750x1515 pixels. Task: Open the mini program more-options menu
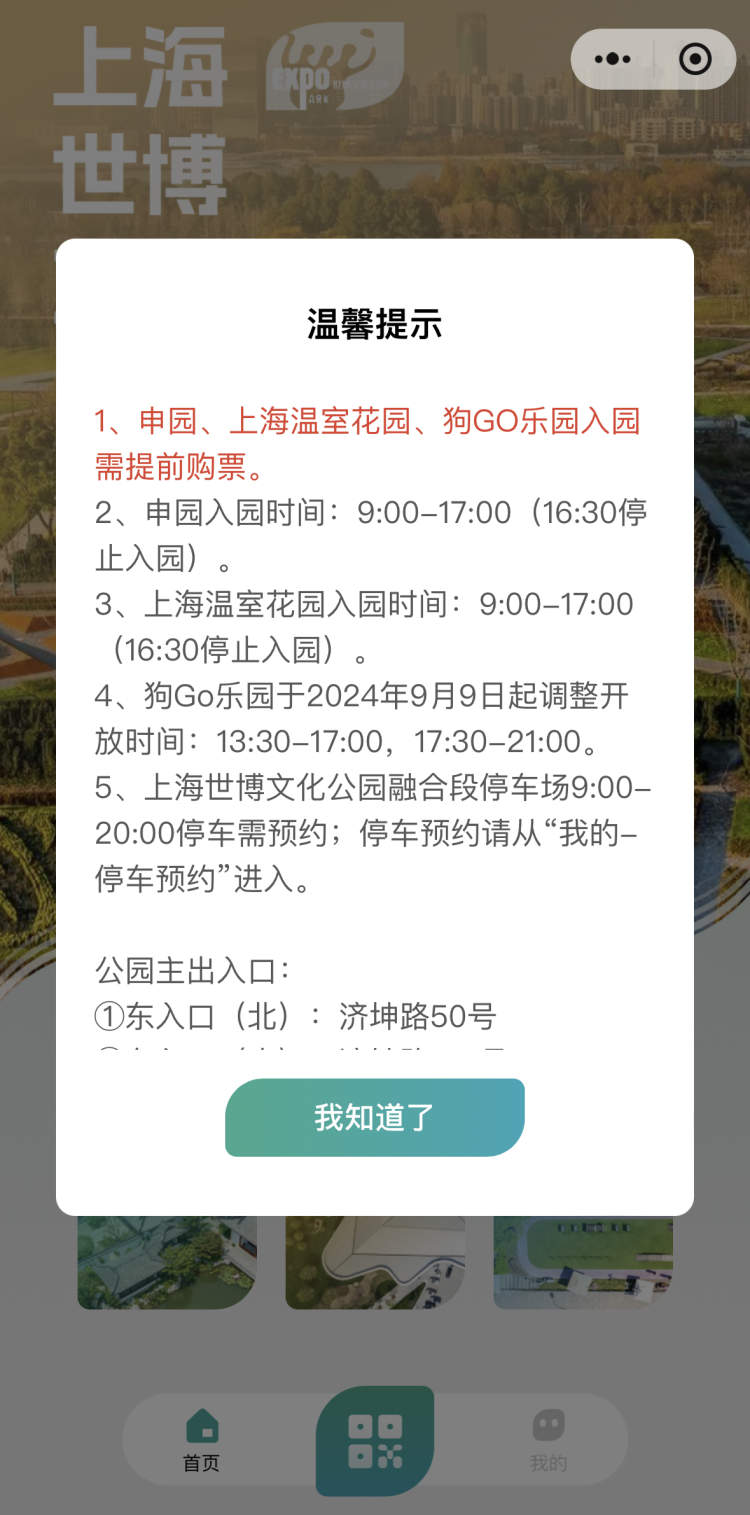pos(612,59)
